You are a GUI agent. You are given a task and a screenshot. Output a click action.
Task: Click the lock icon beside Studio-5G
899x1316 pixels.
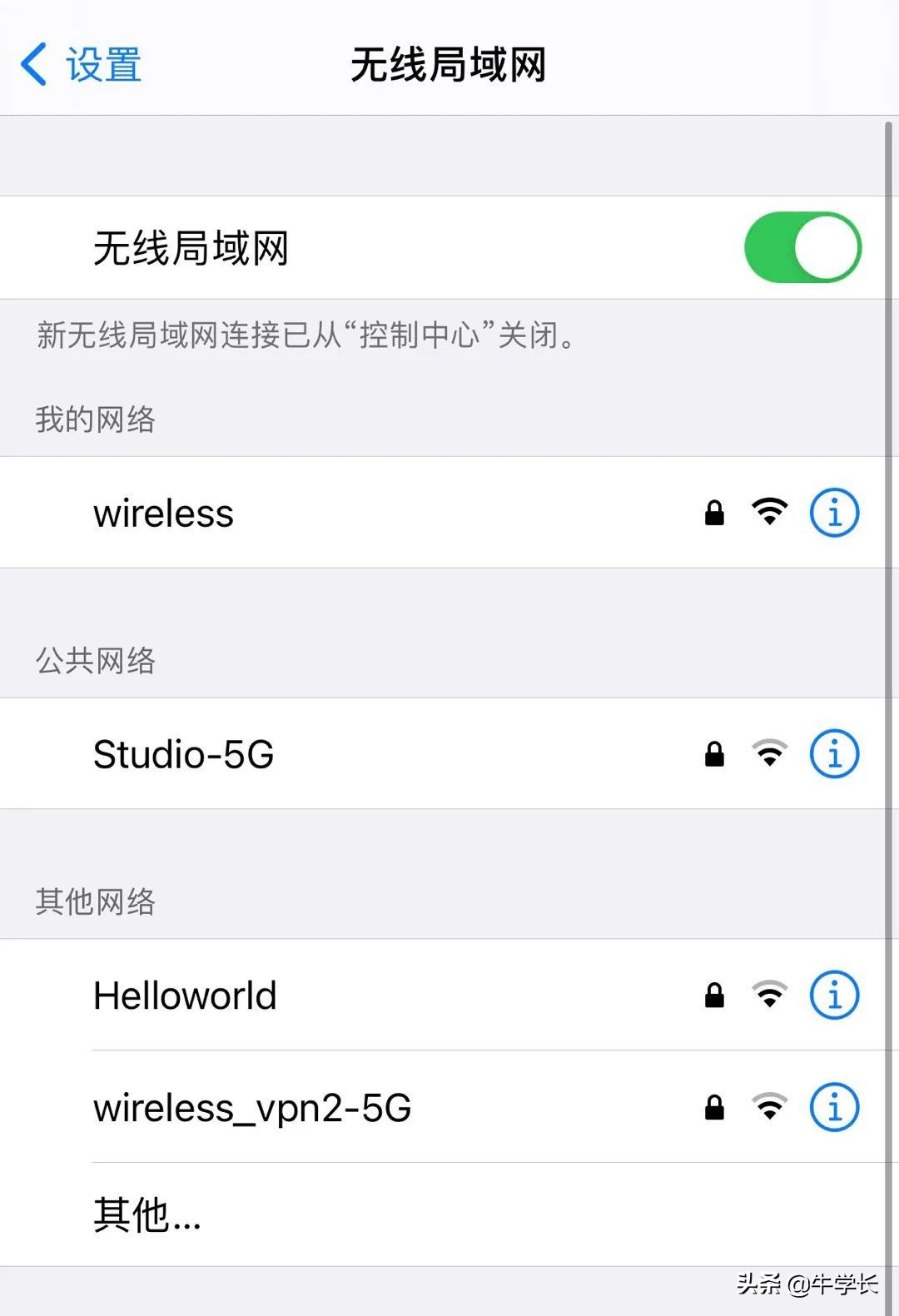click(713, 753)
